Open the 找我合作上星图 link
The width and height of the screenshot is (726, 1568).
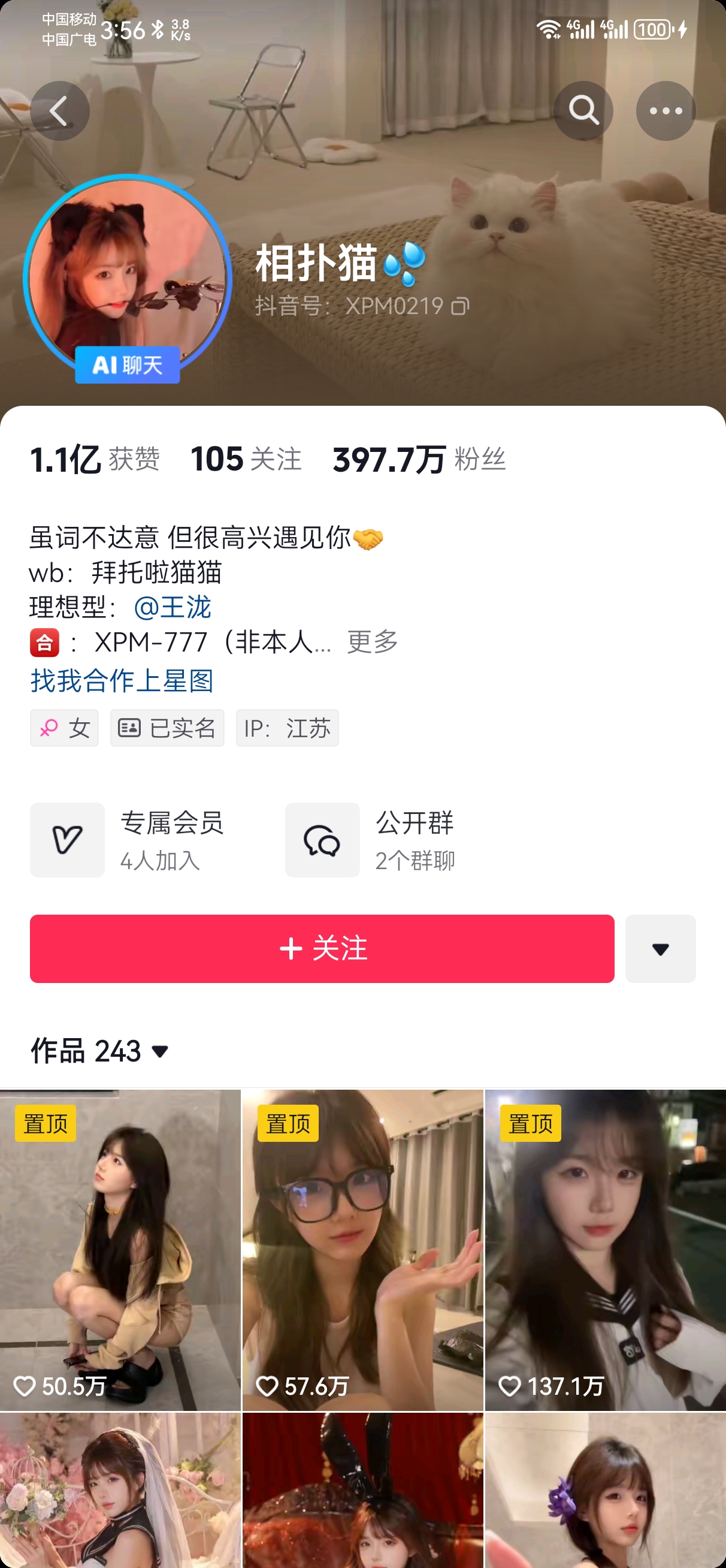point(122,680)
